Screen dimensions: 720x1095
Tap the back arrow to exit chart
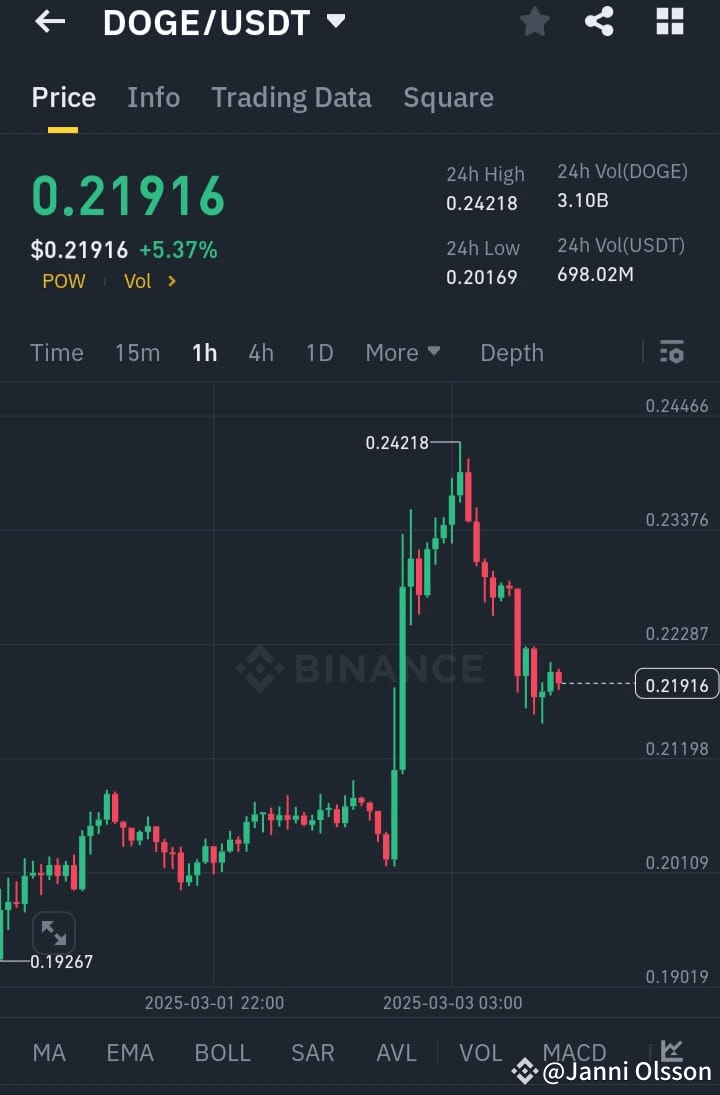point(49,22)
